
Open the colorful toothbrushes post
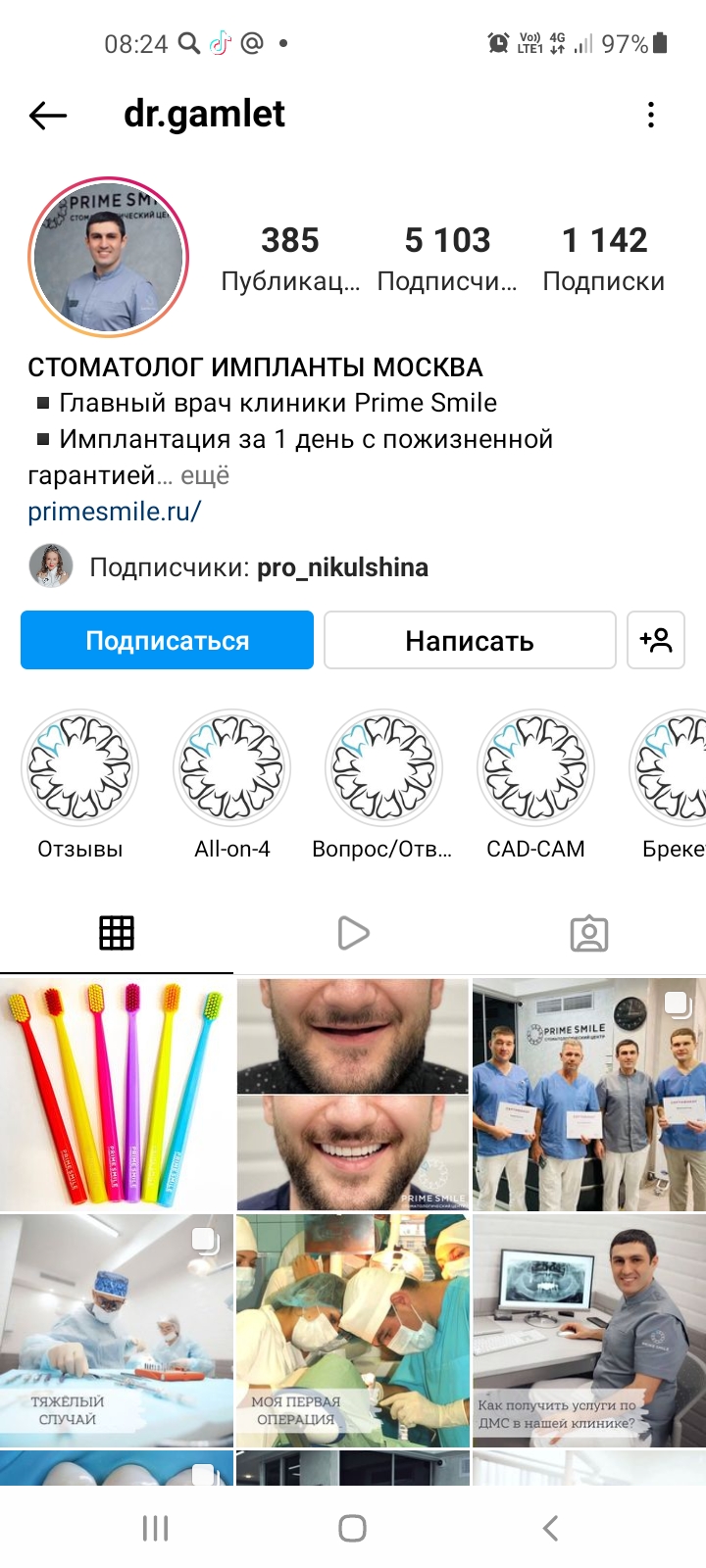[117, 1094]
